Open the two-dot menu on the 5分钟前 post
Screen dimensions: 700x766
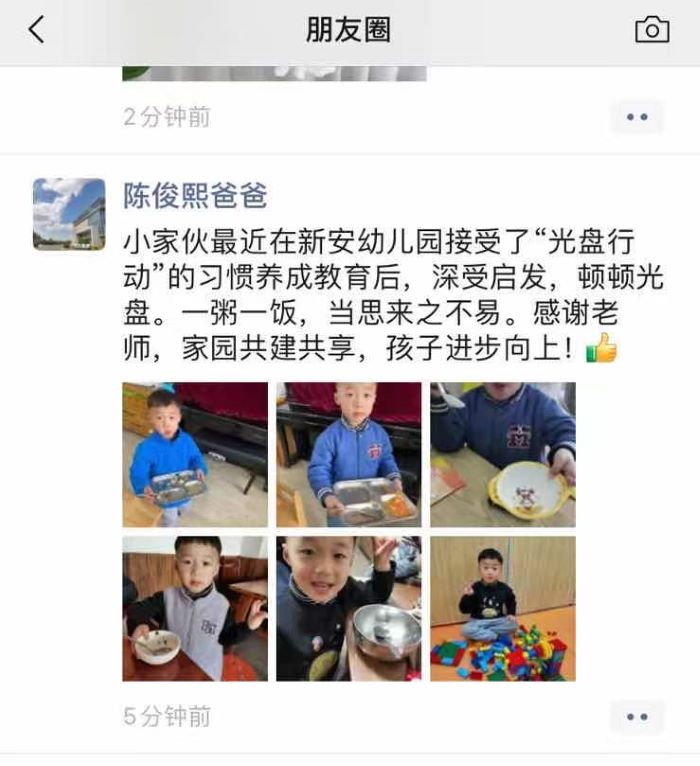(x=637, y=717)
